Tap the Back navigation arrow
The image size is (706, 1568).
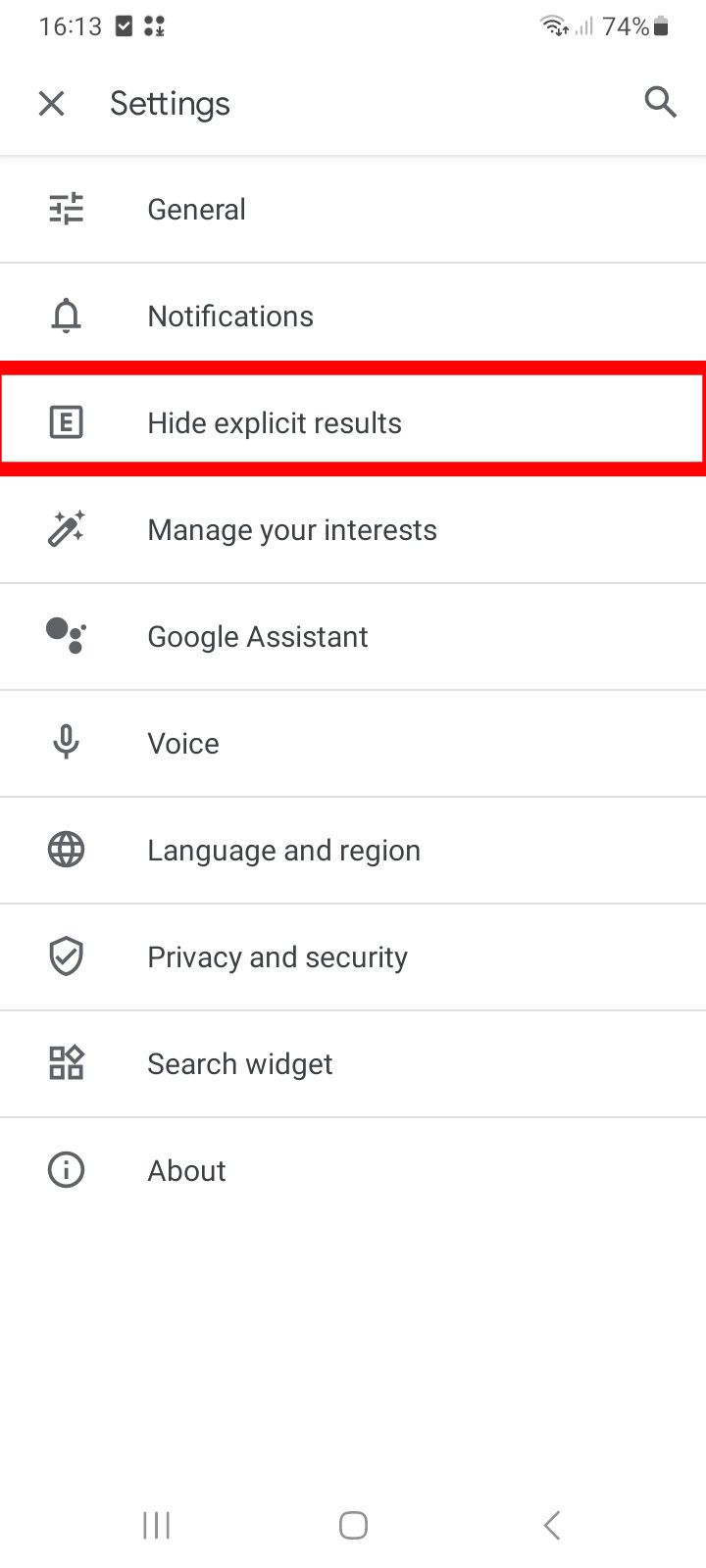[550, 1525]
